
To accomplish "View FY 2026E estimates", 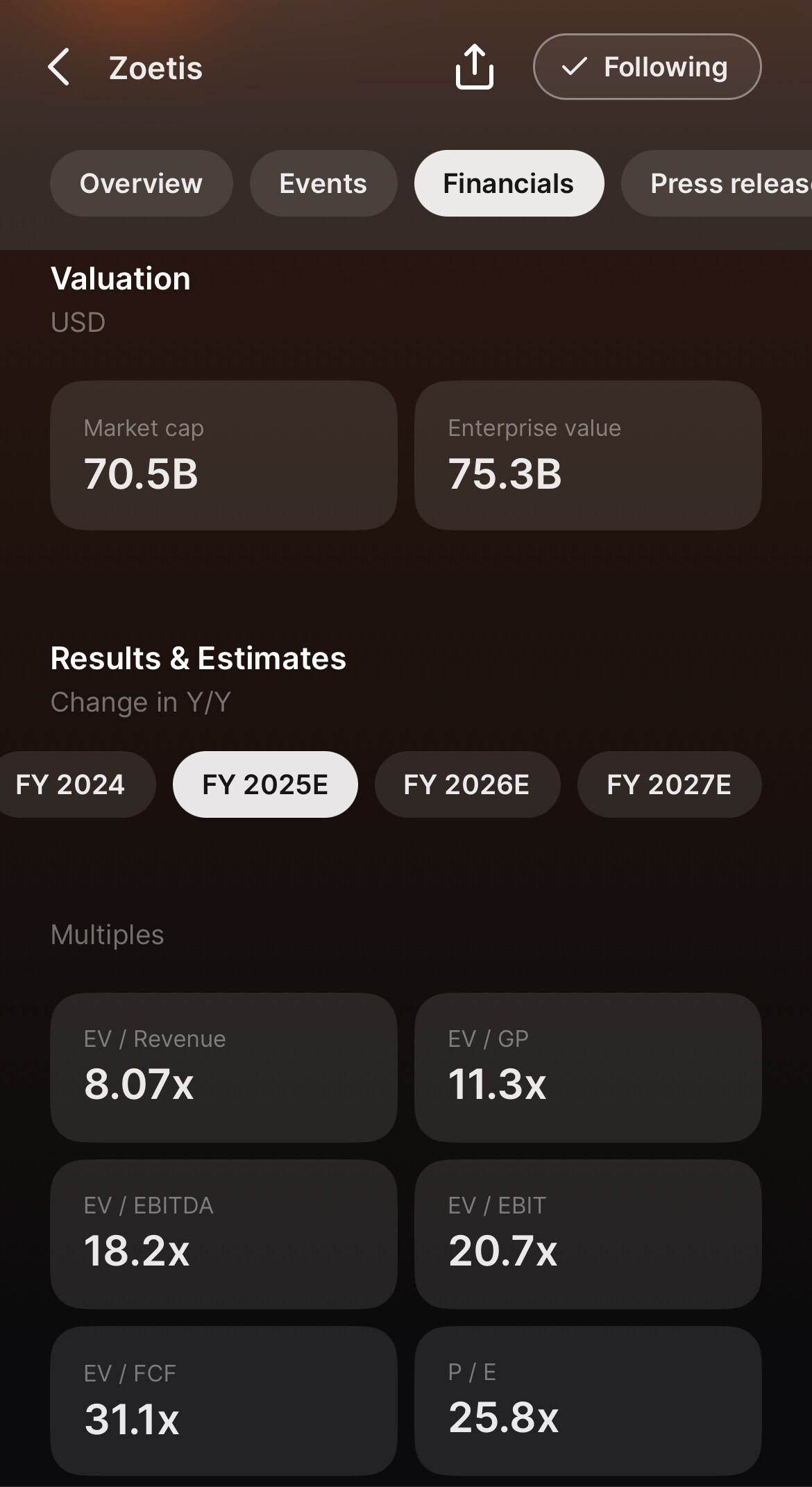I will tap(467, 784).
